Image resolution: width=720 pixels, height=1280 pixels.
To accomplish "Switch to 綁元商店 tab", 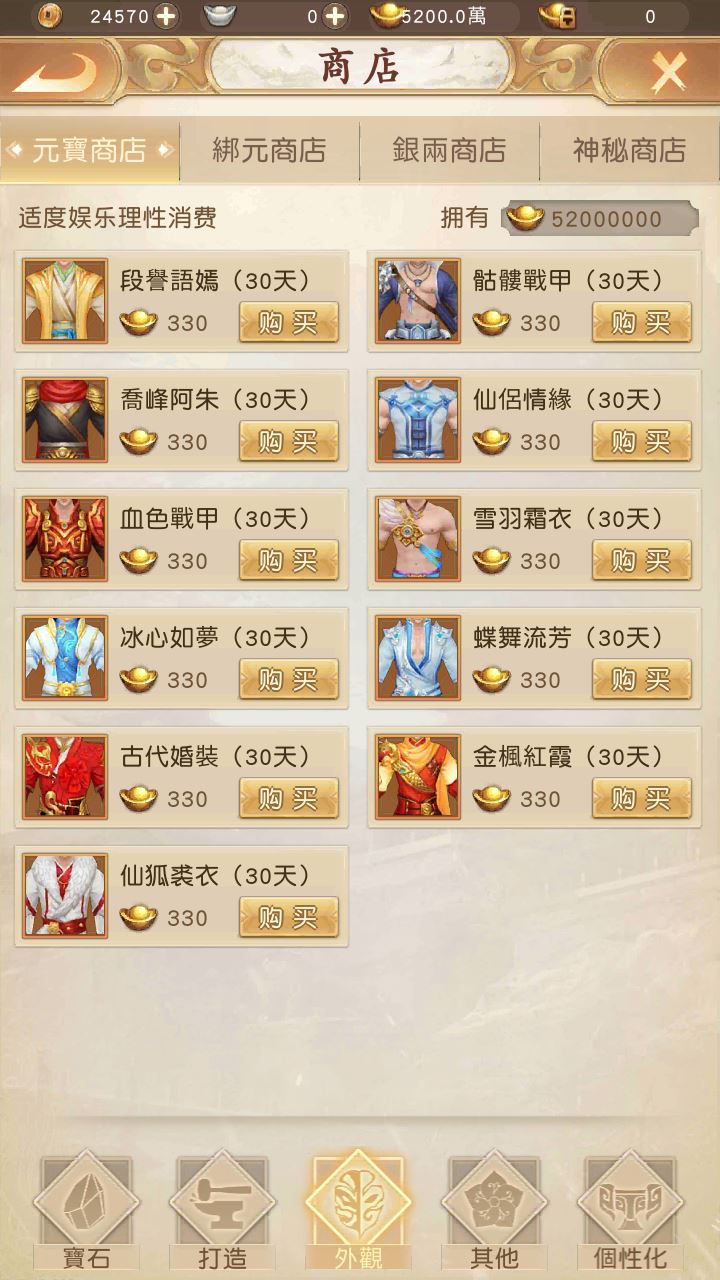I will (x=269, y=151).
